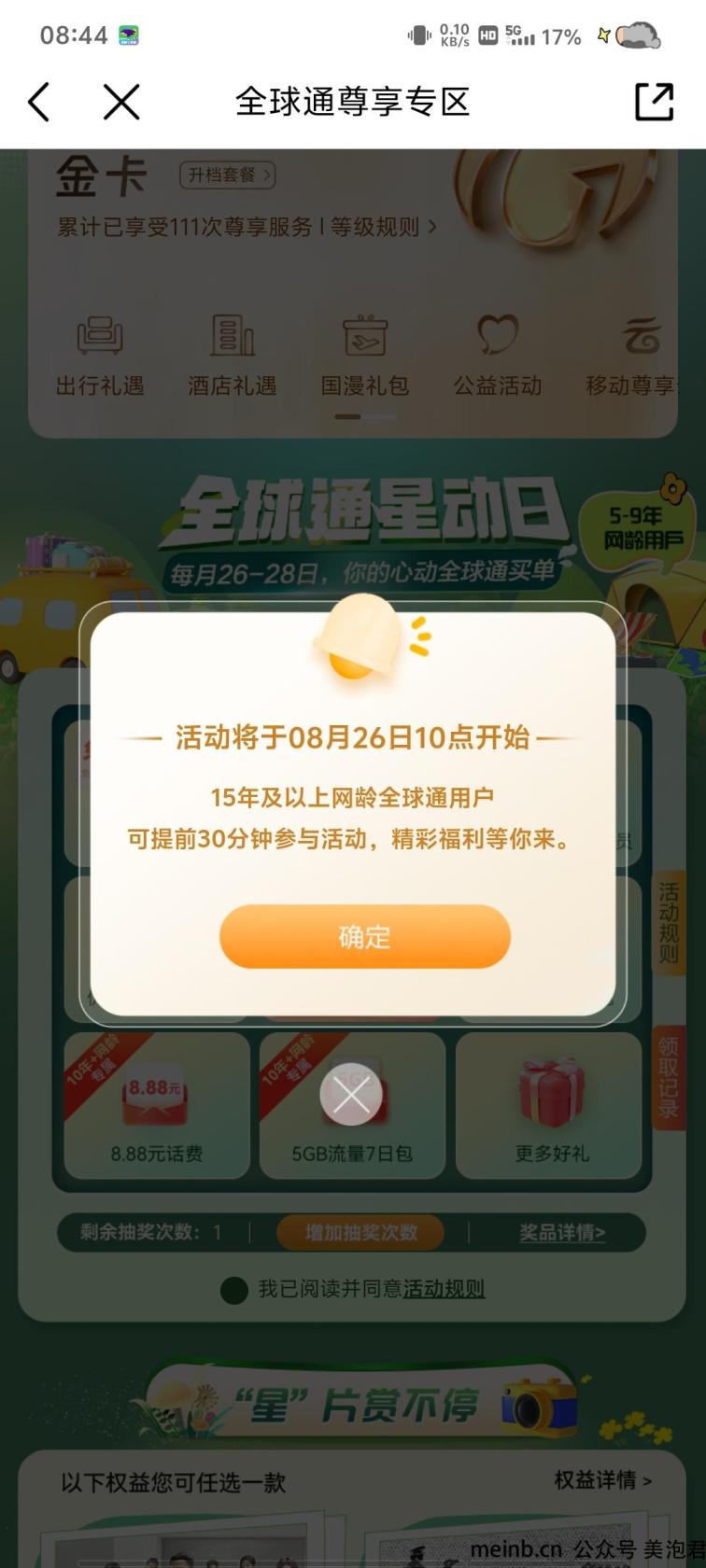Close the page with the X icon
The width and height of the screenshot is (706, 1568).
pos(121,102)
